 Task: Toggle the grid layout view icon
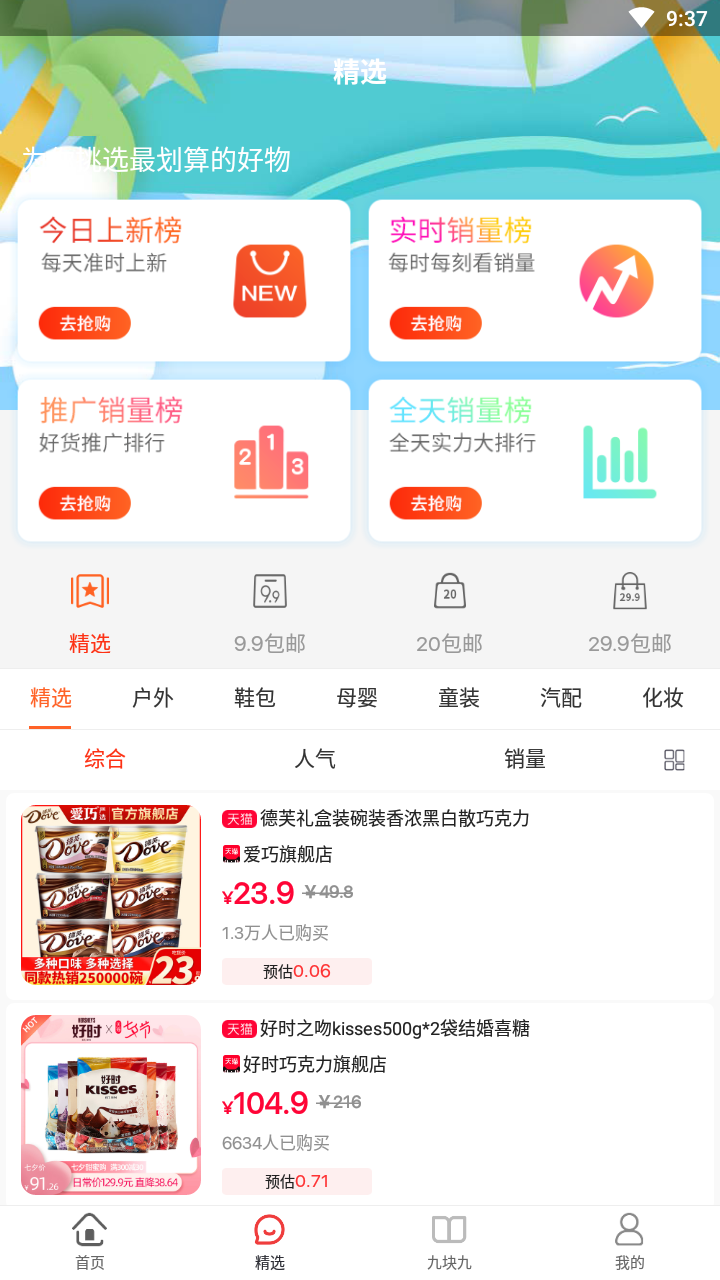(x=675, y=760)
